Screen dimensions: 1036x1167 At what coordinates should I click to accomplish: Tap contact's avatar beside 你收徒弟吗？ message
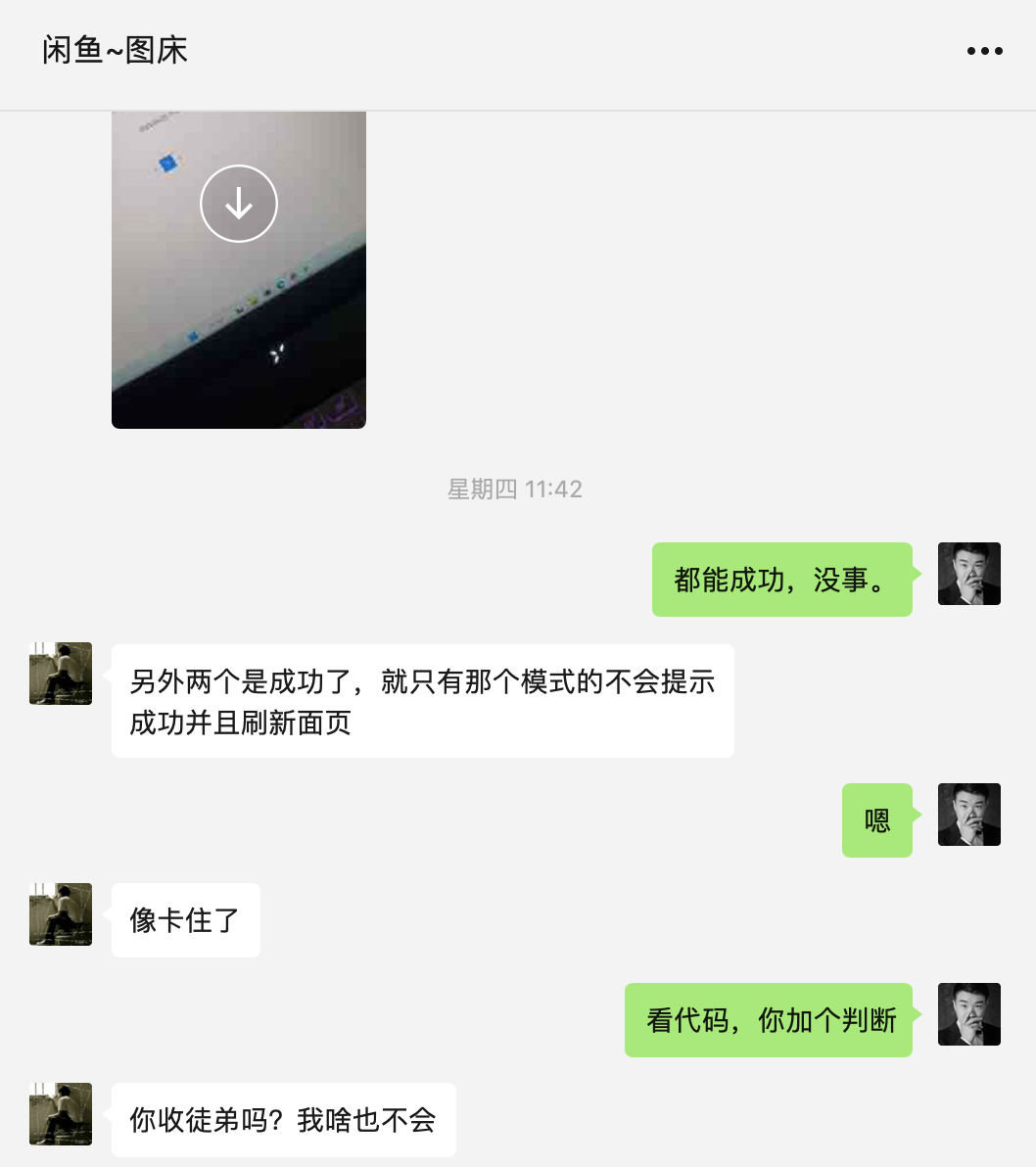tap(61, 1114)
